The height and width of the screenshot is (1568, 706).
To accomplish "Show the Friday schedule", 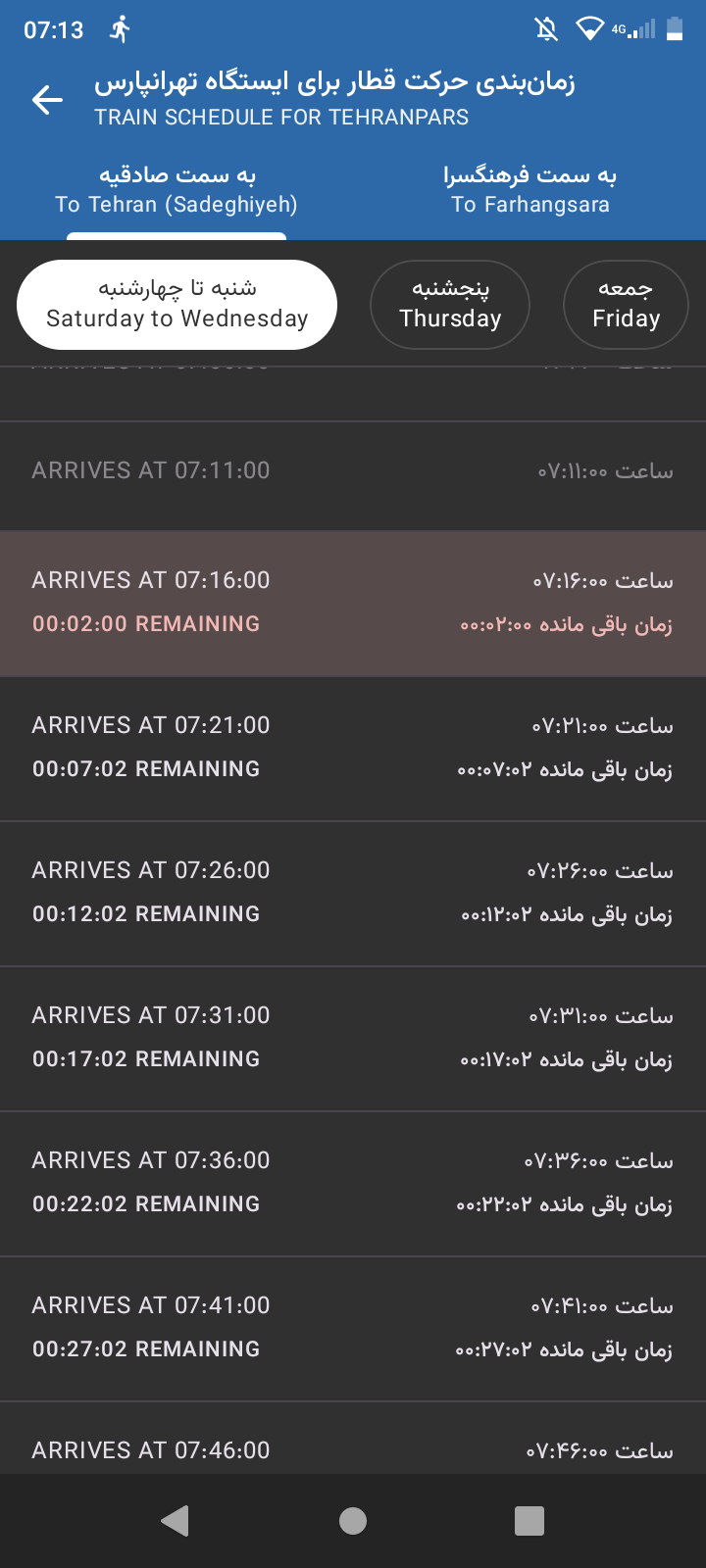I will [x=626, y=305].
